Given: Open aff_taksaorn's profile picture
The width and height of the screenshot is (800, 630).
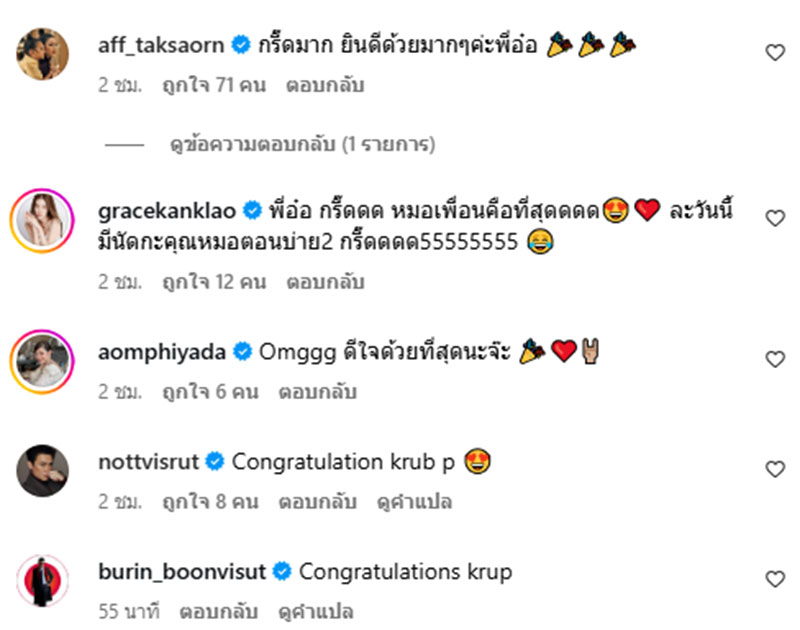Looking at the screenshot, I should (x=43, y=53).
